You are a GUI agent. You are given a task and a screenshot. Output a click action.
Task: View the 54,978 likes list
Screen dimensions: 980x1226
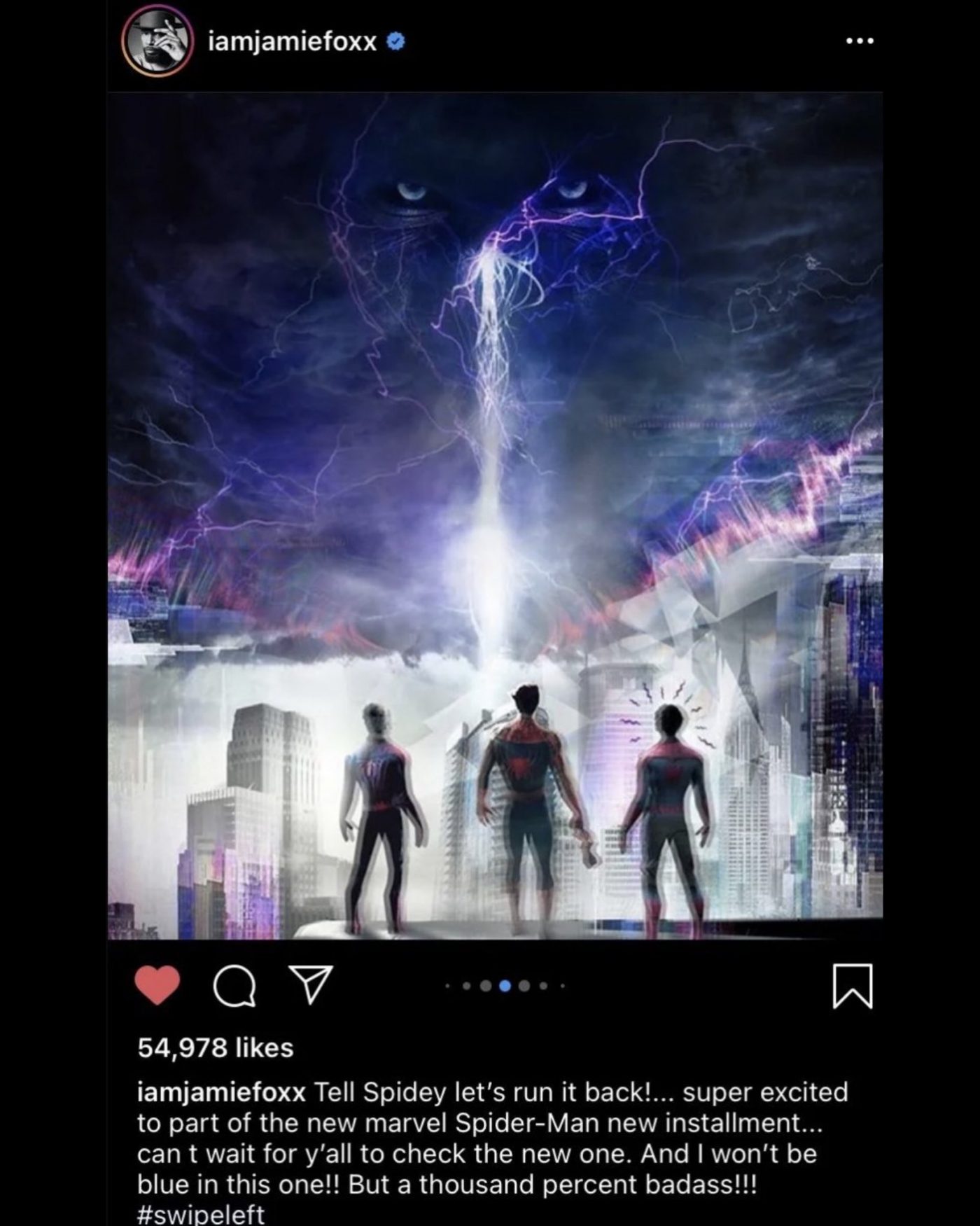point(216,1047)
